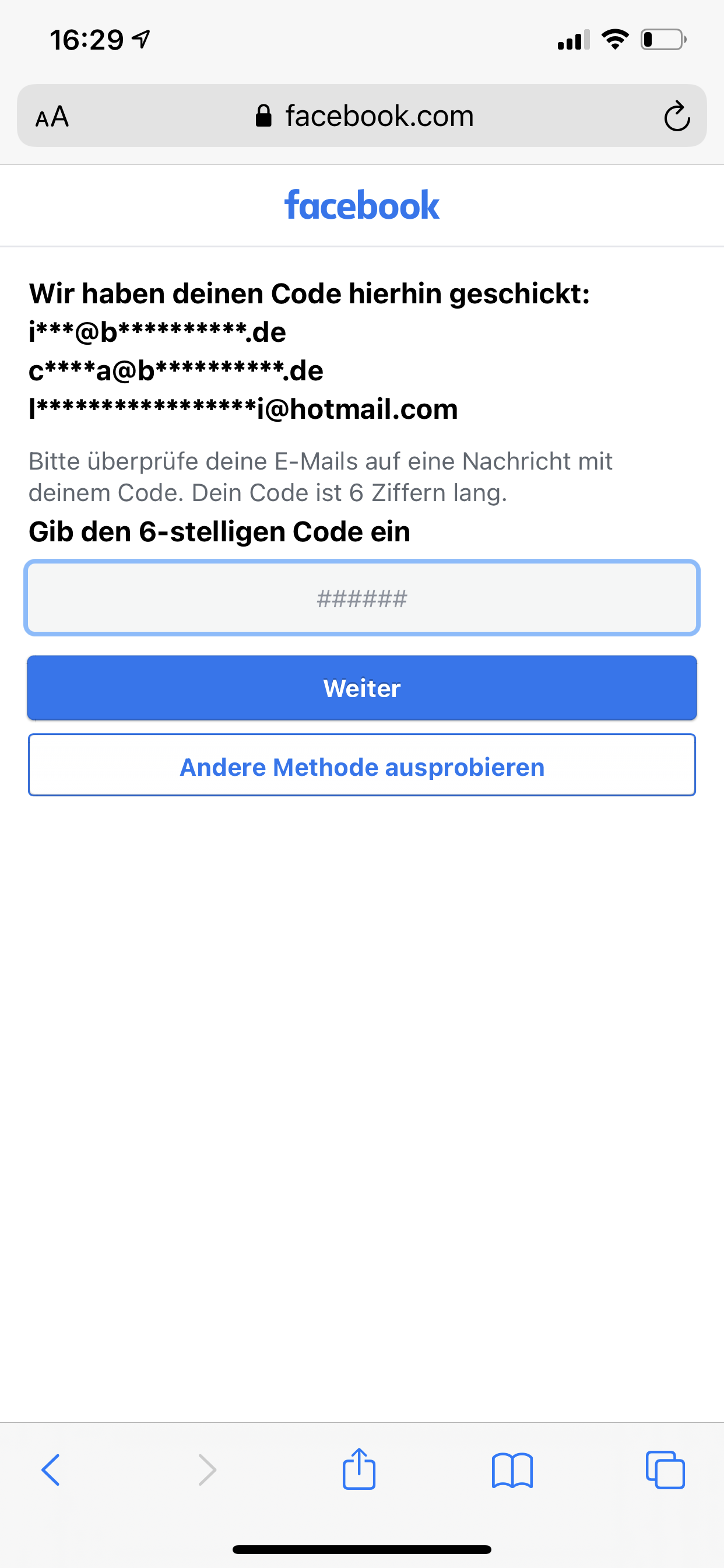Go back to the previous page
Viewport: 724px width, 1568px height.
tap(51, 1471)
